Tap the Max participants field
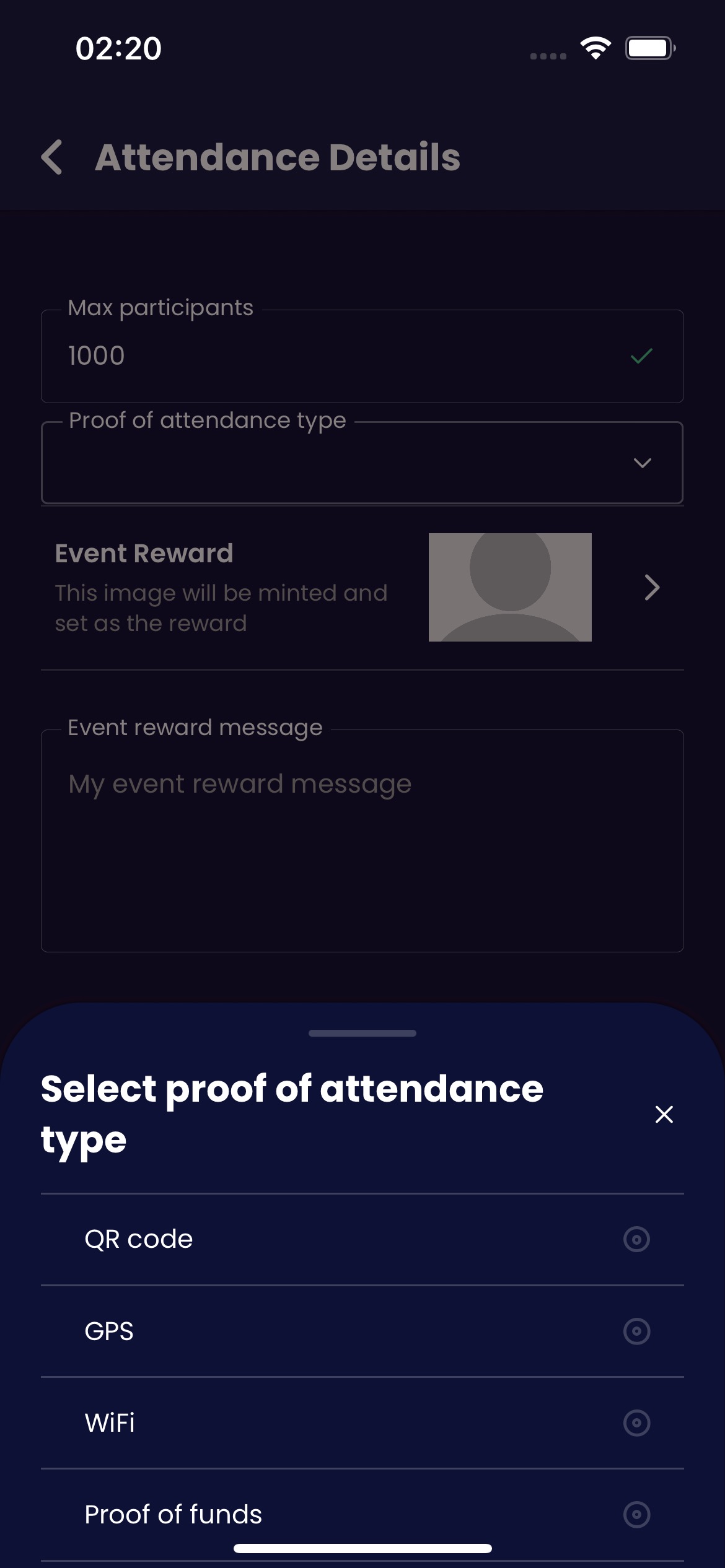The height and width of the screenshot is (1568, 725). pyautogui.click(x=347, y=357)
